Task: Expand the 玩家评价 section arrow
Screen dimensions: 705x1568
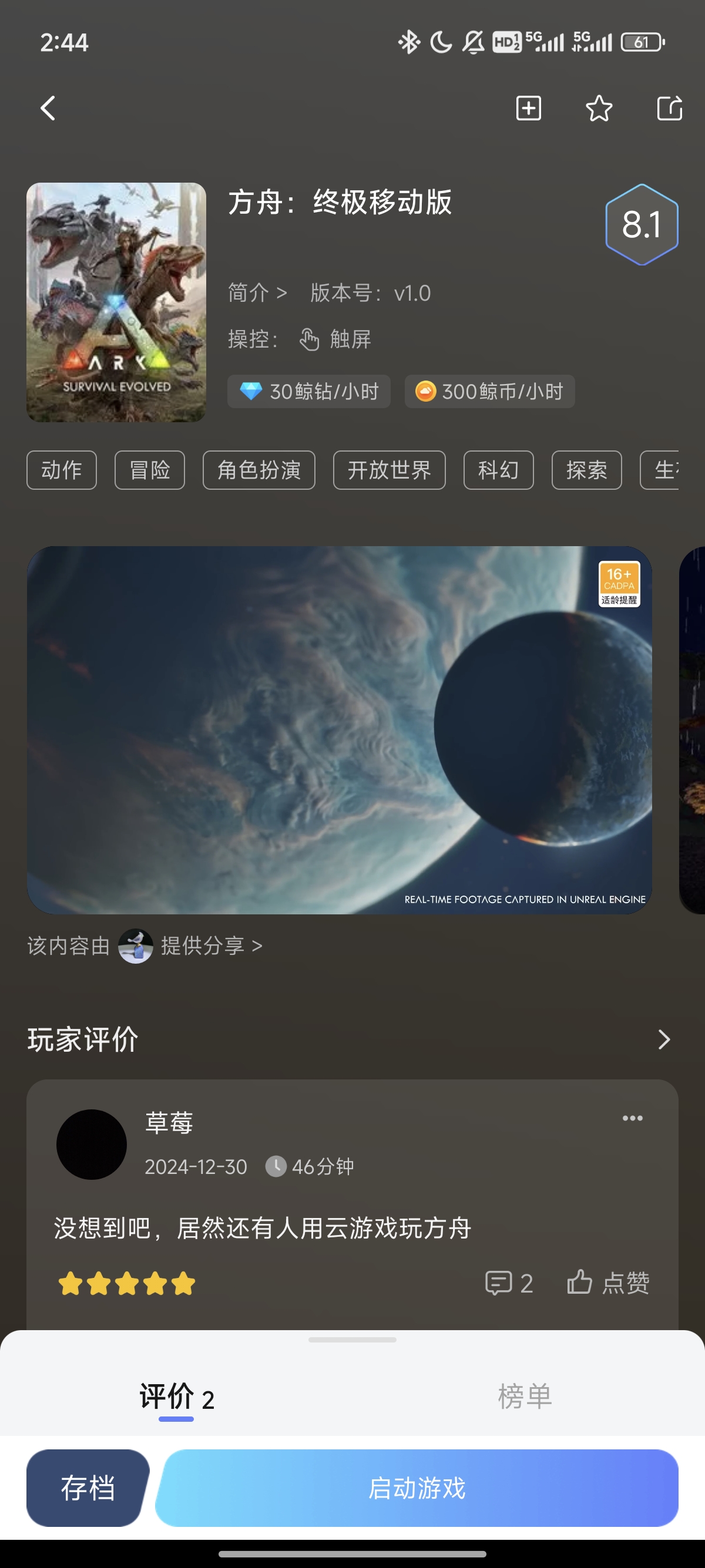Action: click(664, 1039)
